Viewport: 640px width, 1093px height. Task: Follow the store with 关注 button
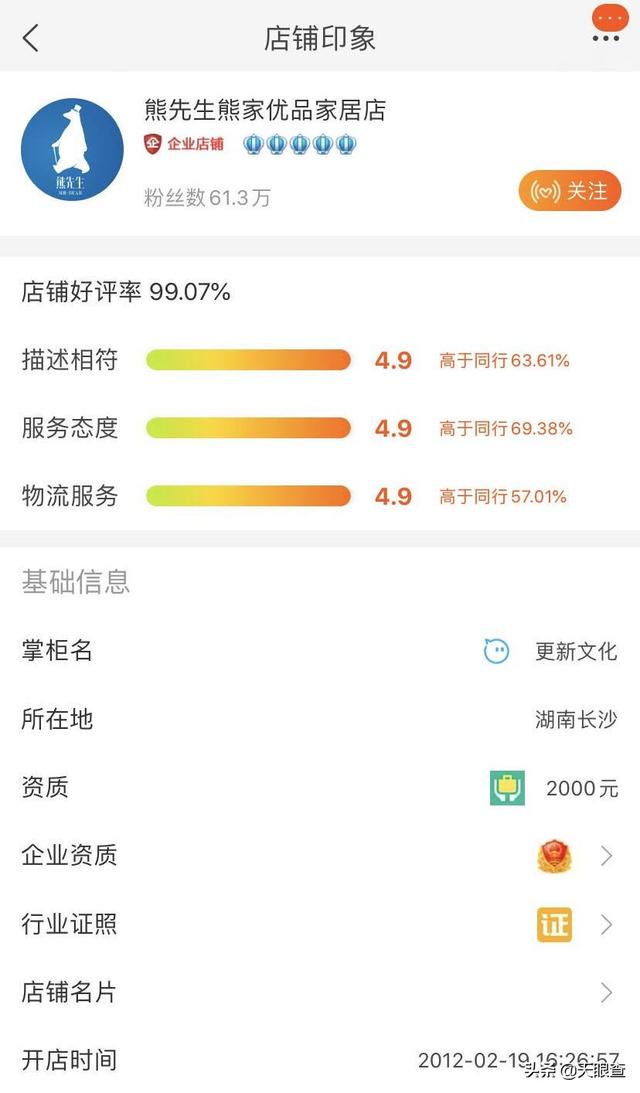pos(570,190)
